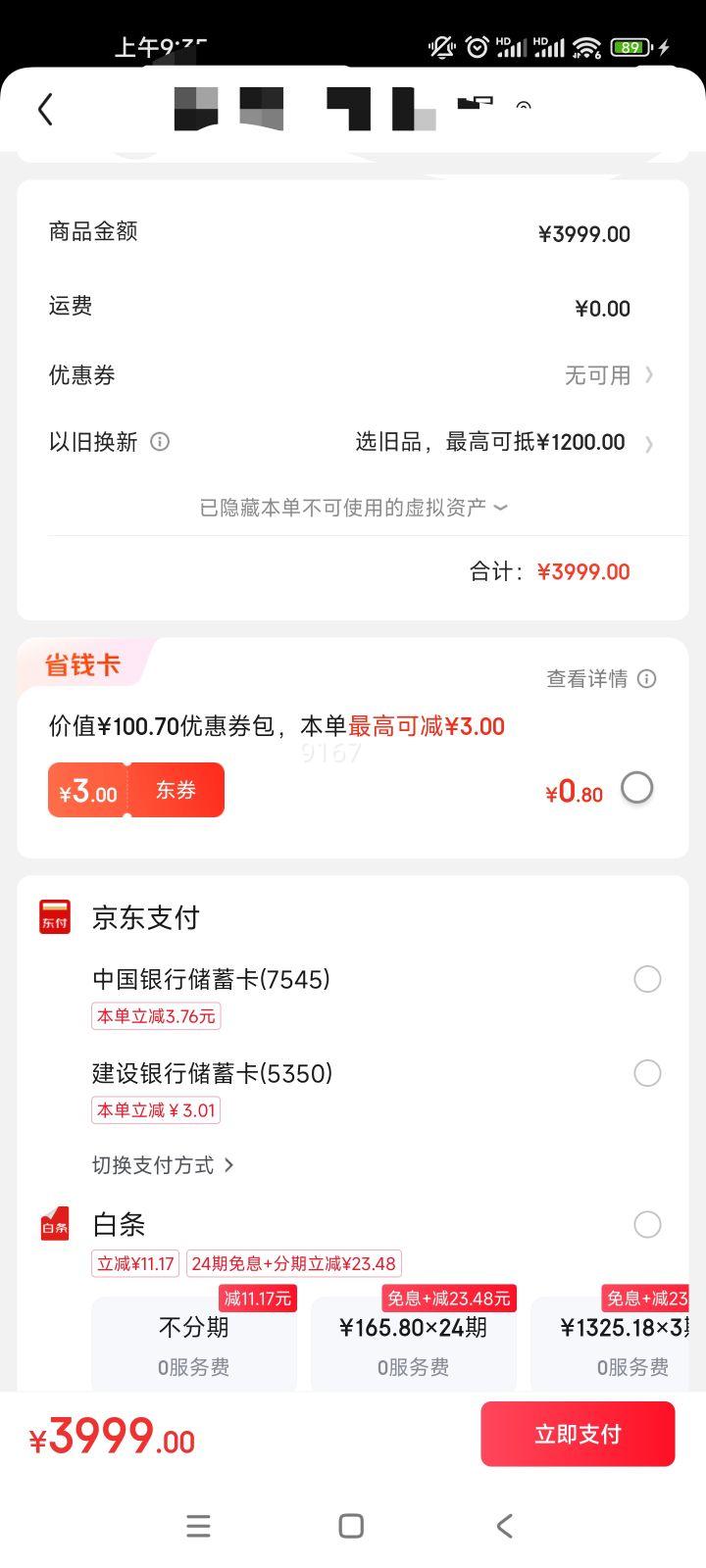The image size is (706, 1568).
Task: Select 白条 as the payment method
Action: coord(647,1224)
